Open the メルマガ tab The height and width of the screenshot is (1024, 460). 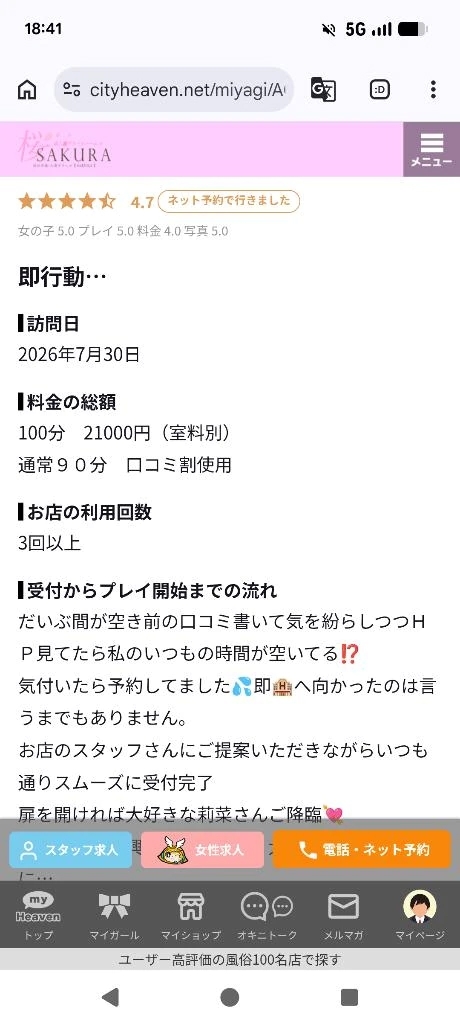(x=344, y=915)
